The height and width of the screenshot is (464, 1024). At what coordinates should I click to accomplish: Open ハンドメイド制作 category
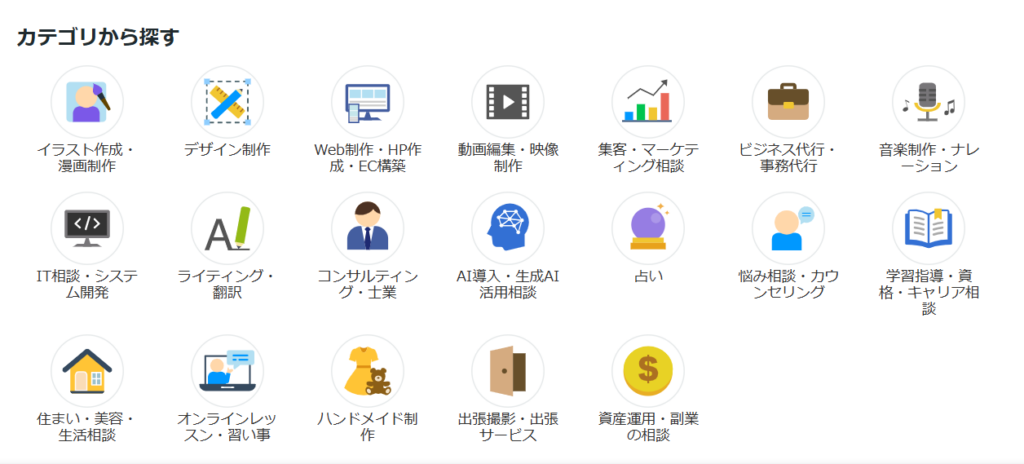point(367,371)
